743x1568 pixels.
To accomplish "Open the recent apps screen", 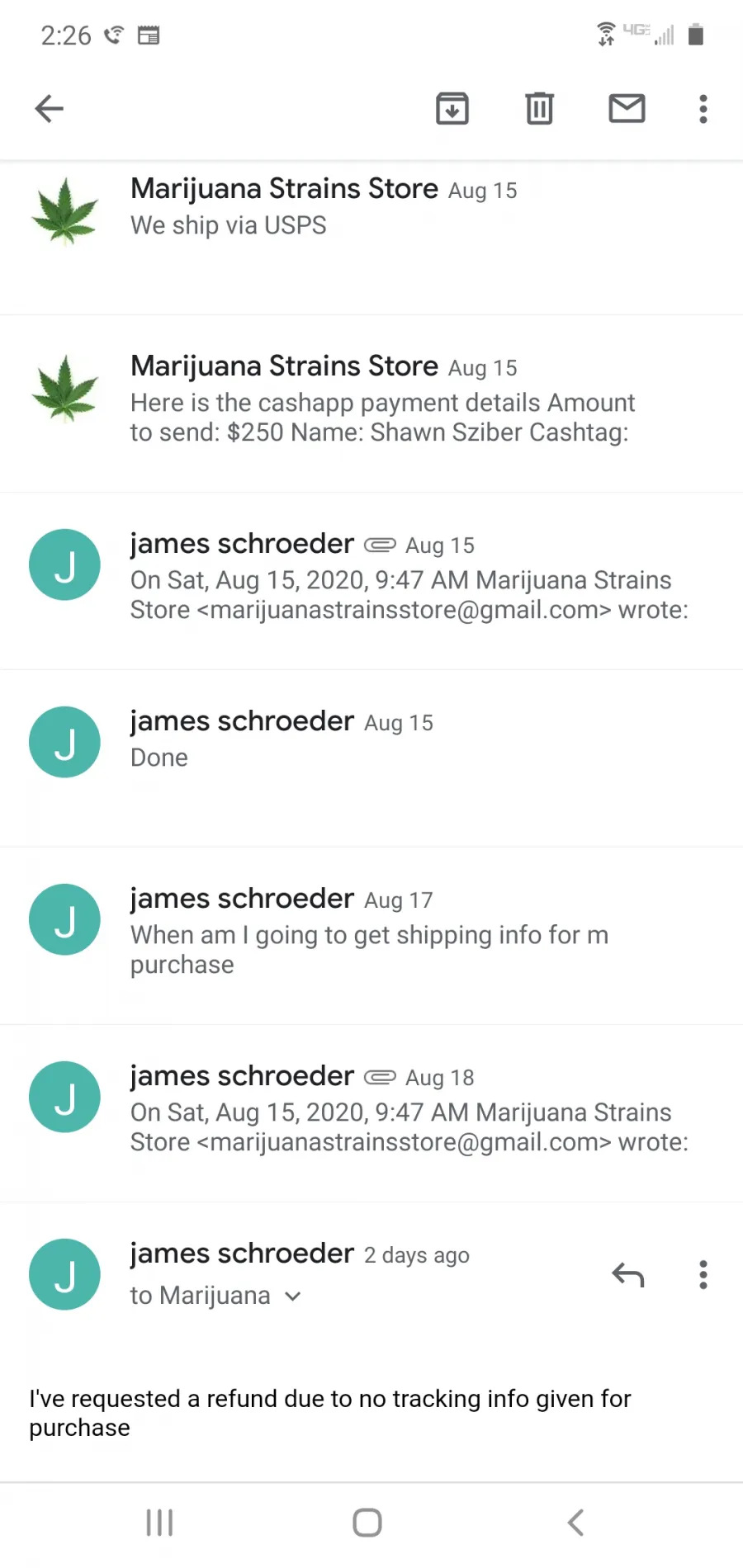I will 159,1523.
